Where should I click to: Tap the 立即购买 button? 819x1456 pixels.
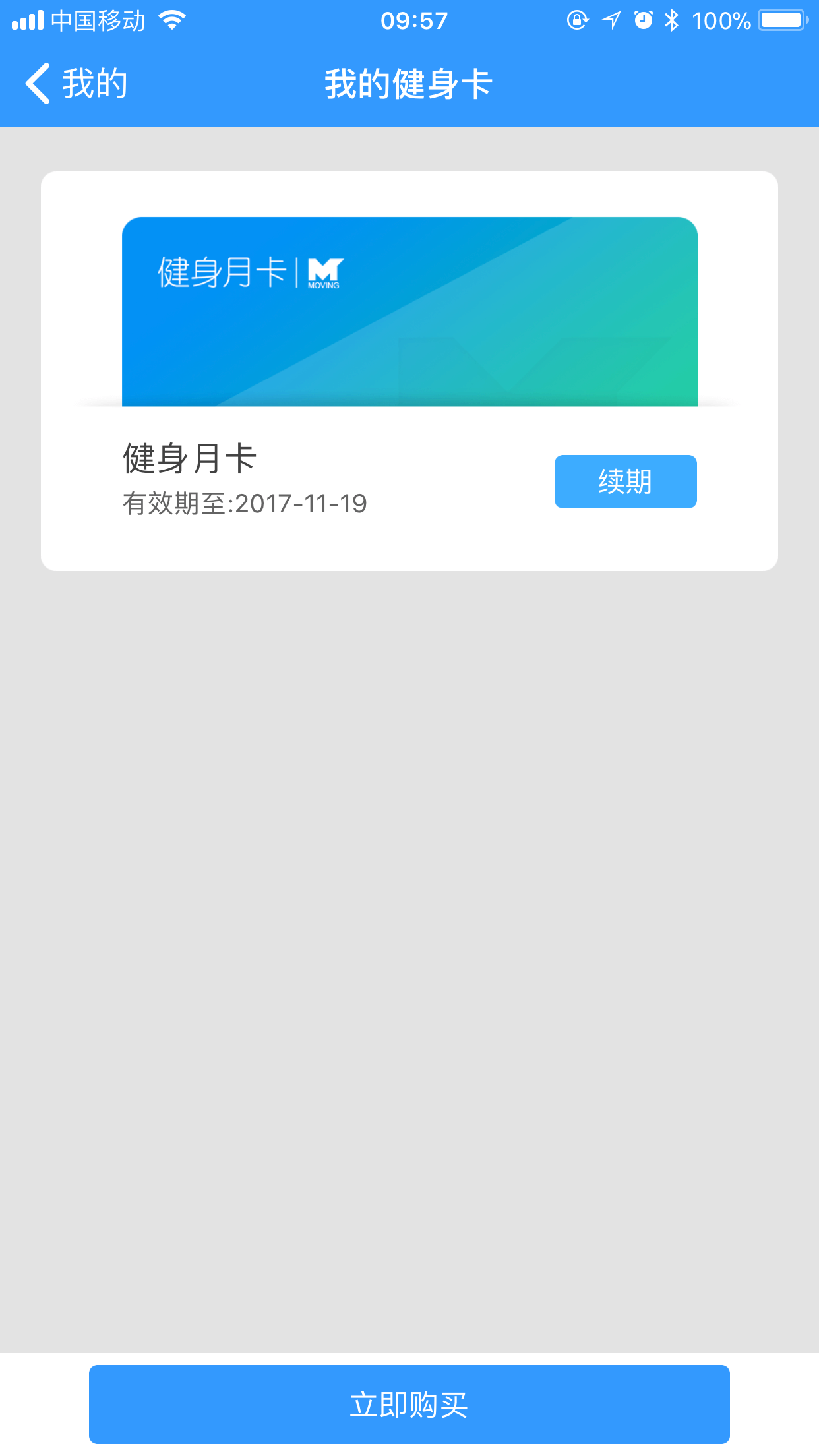click(x=409, y=1405)
